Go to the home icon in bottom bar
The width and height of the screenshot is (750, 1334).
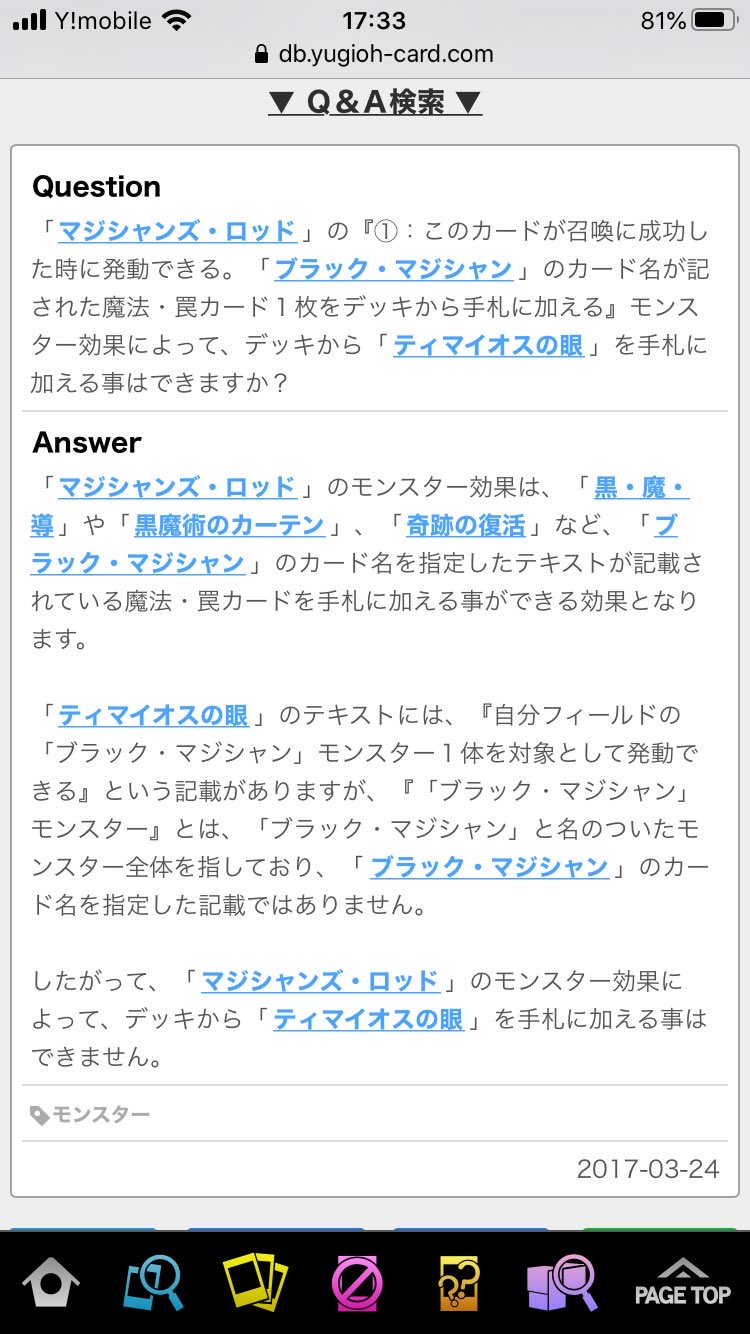(50, 1281)
